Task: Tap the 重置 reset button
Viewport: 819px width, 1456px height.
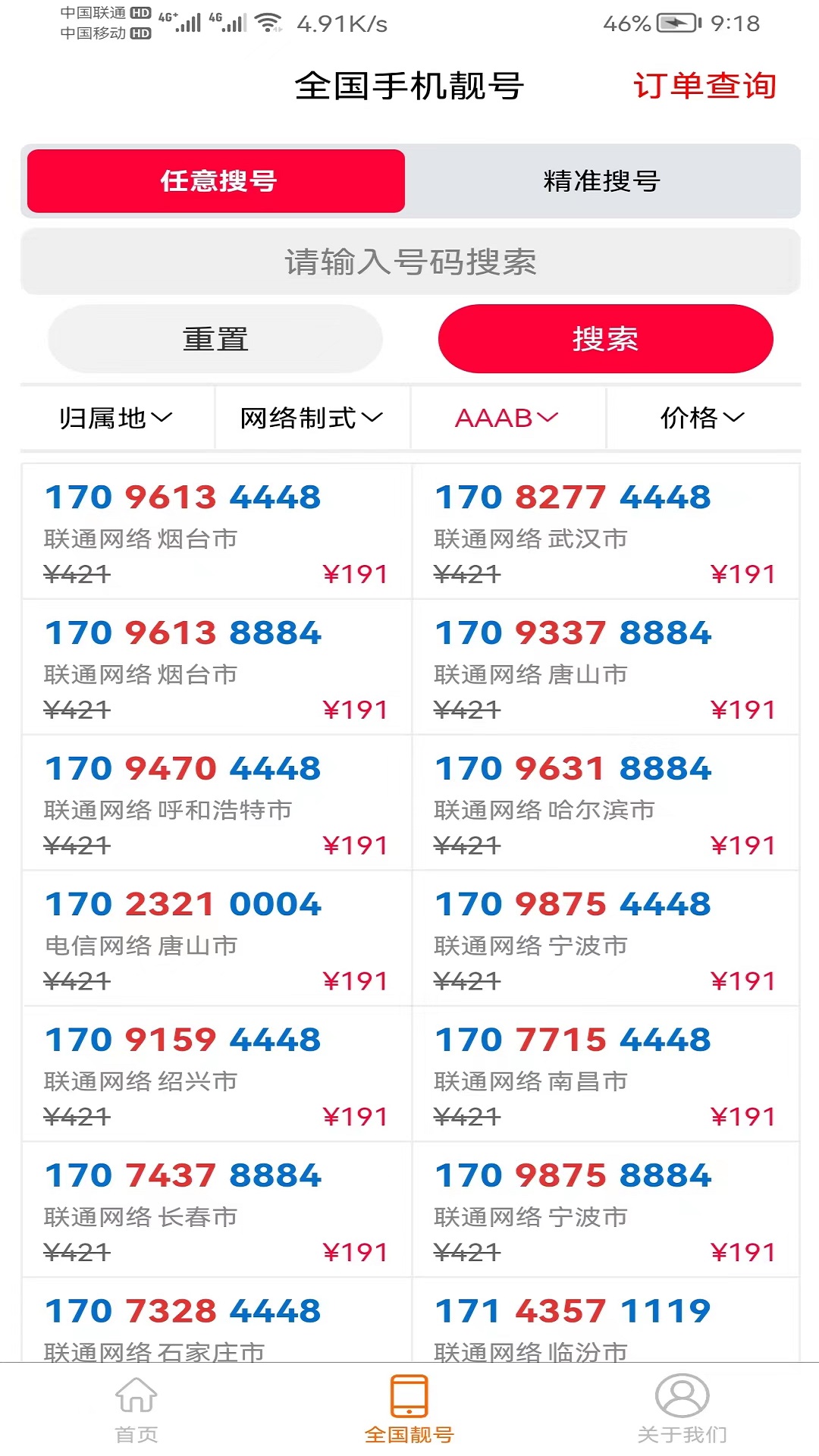Action: pos(215,339)
